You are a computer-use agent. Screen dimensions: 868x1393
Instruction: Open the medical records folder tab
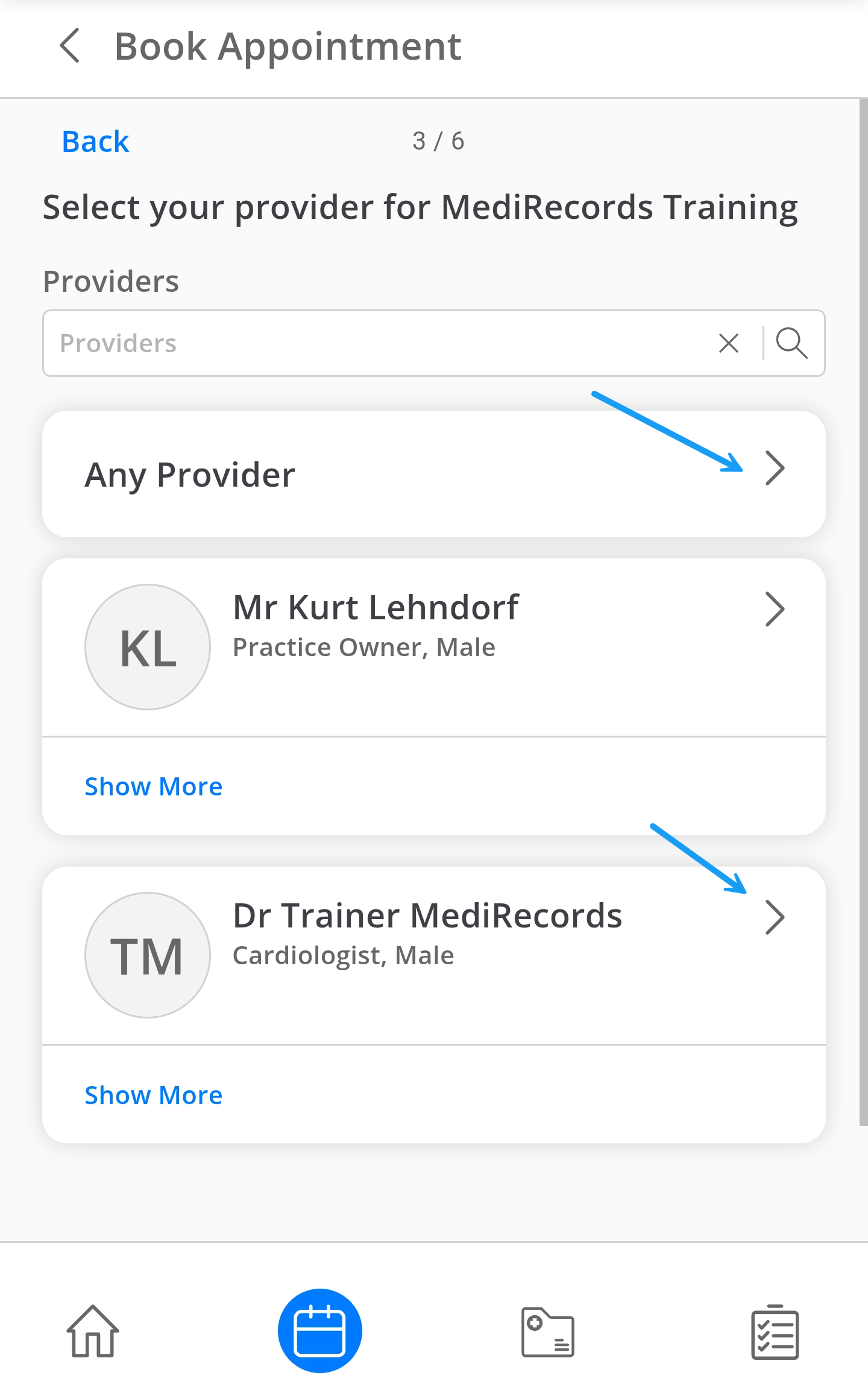point(547,1331)
